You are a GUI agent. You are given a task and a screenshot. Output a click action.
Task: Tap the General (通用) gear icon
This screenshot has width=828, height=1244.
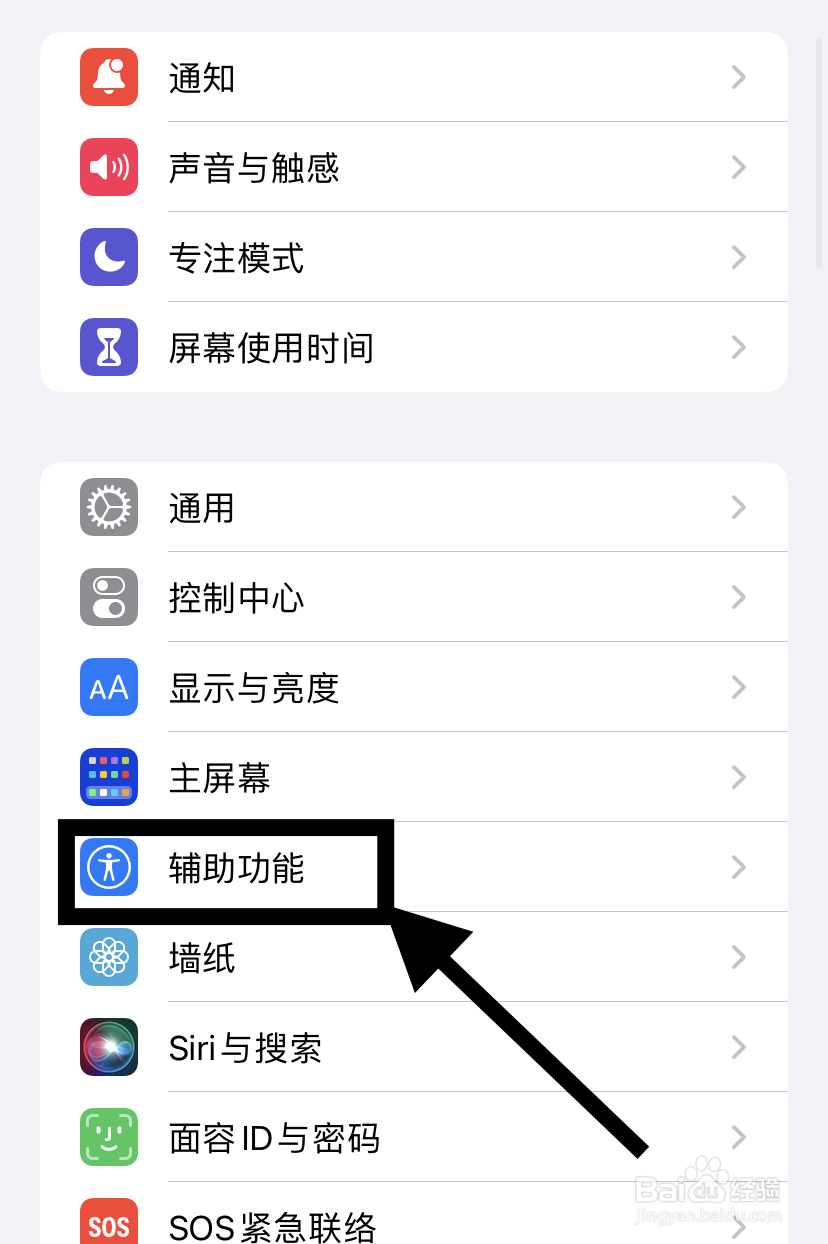(108, 507)
